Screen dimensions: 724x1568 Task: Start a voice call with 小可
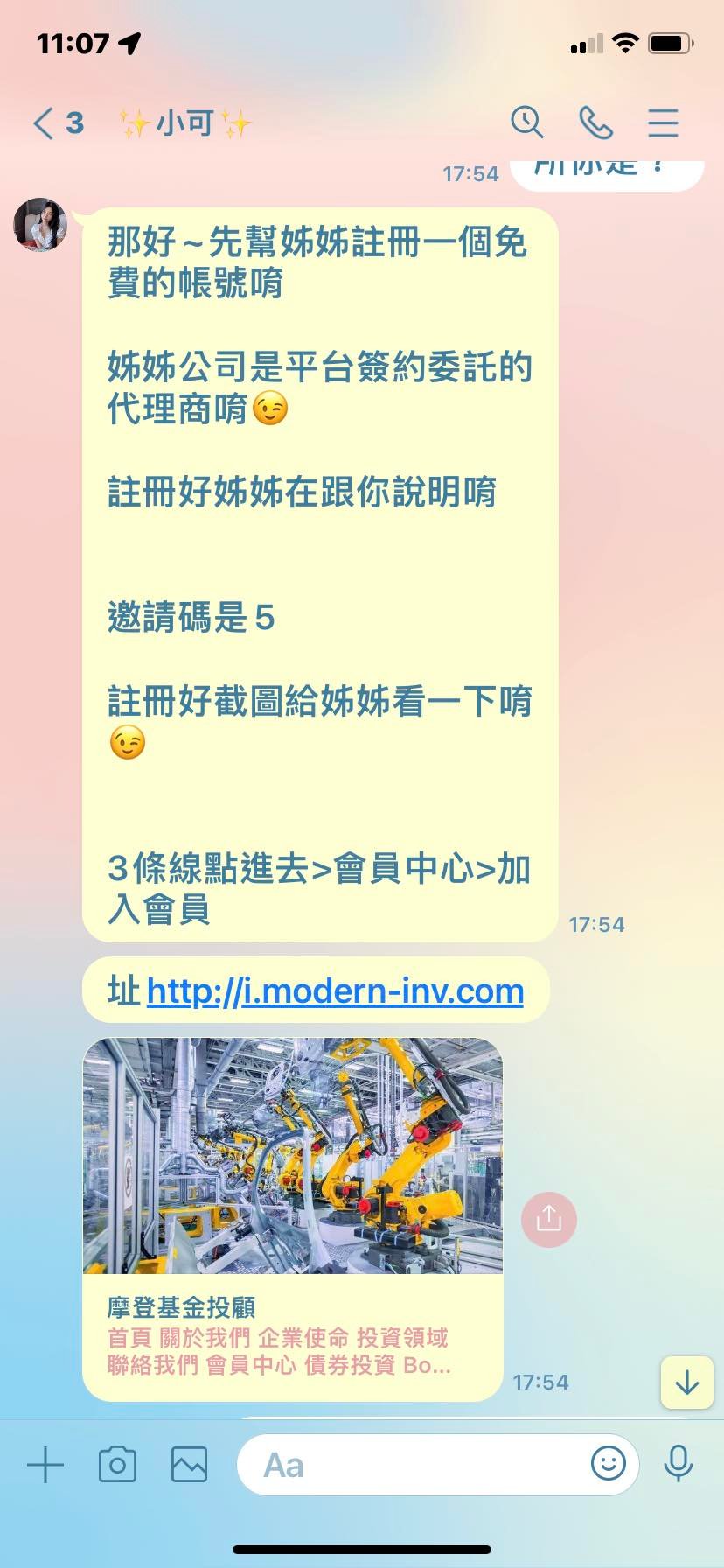point(595,122)
